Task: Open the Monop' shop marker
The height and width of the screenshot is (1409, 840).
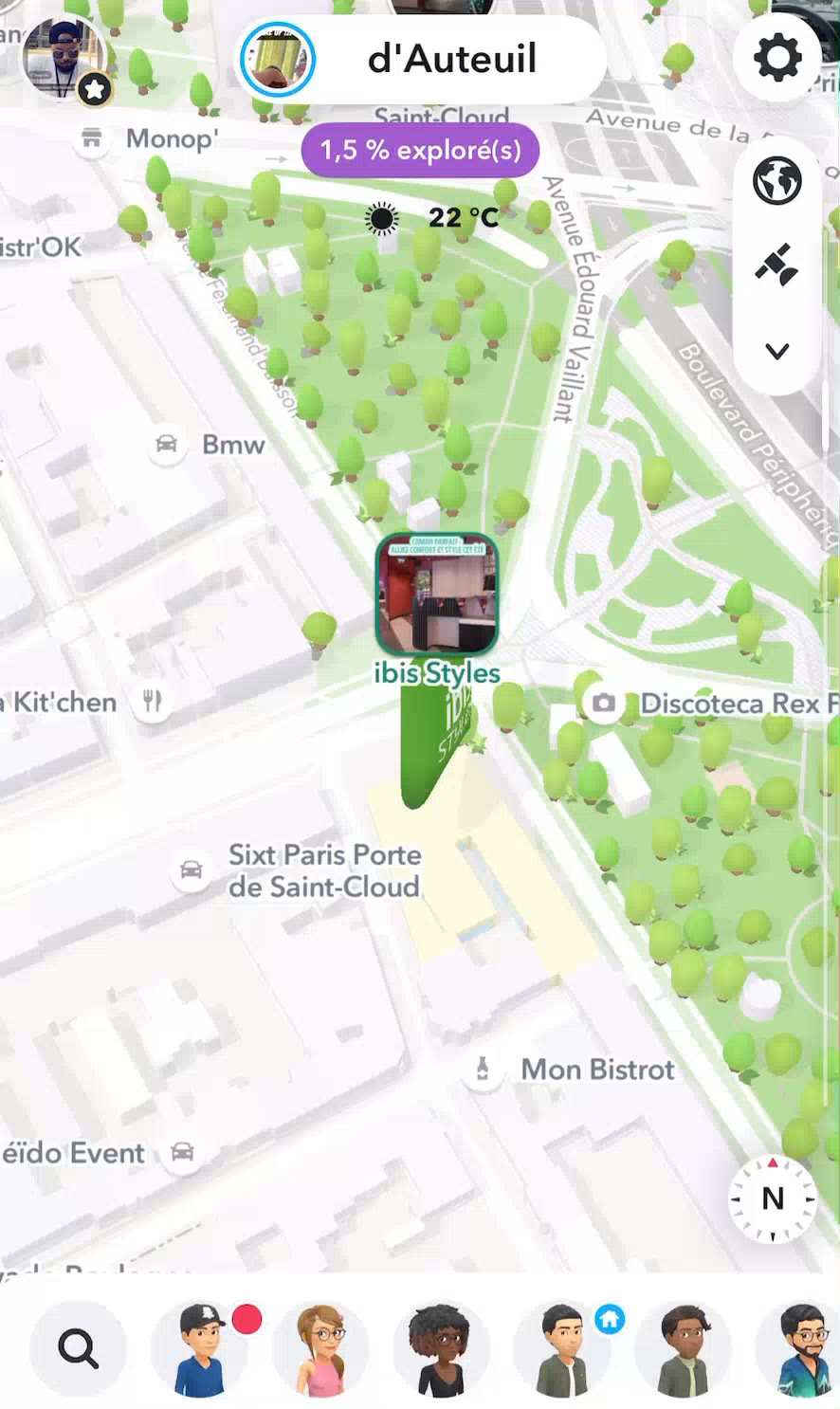Action: 92,139
